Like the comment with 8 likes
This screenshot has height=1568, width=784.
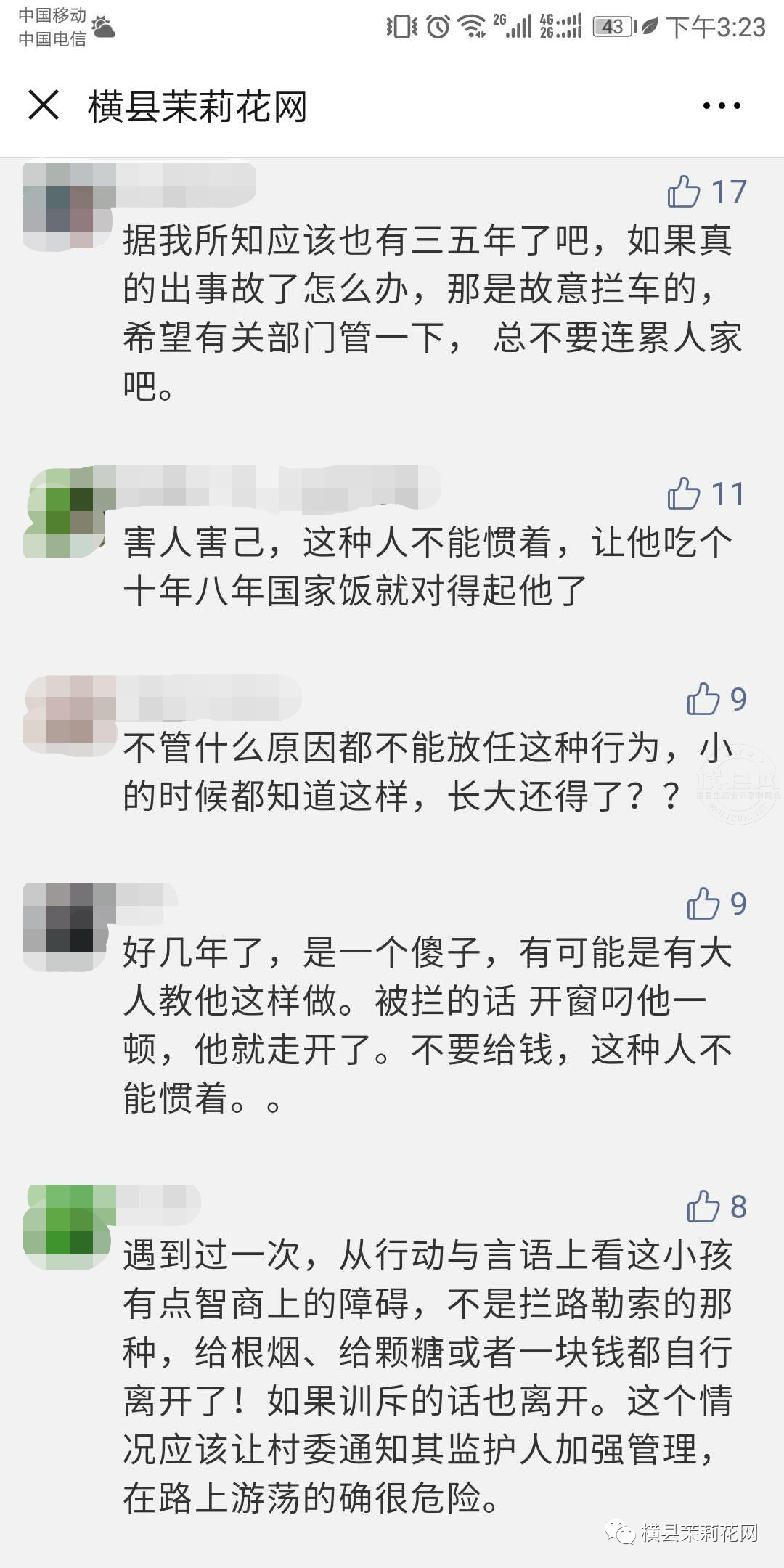pyautogui.click(x=703, y=1206)
